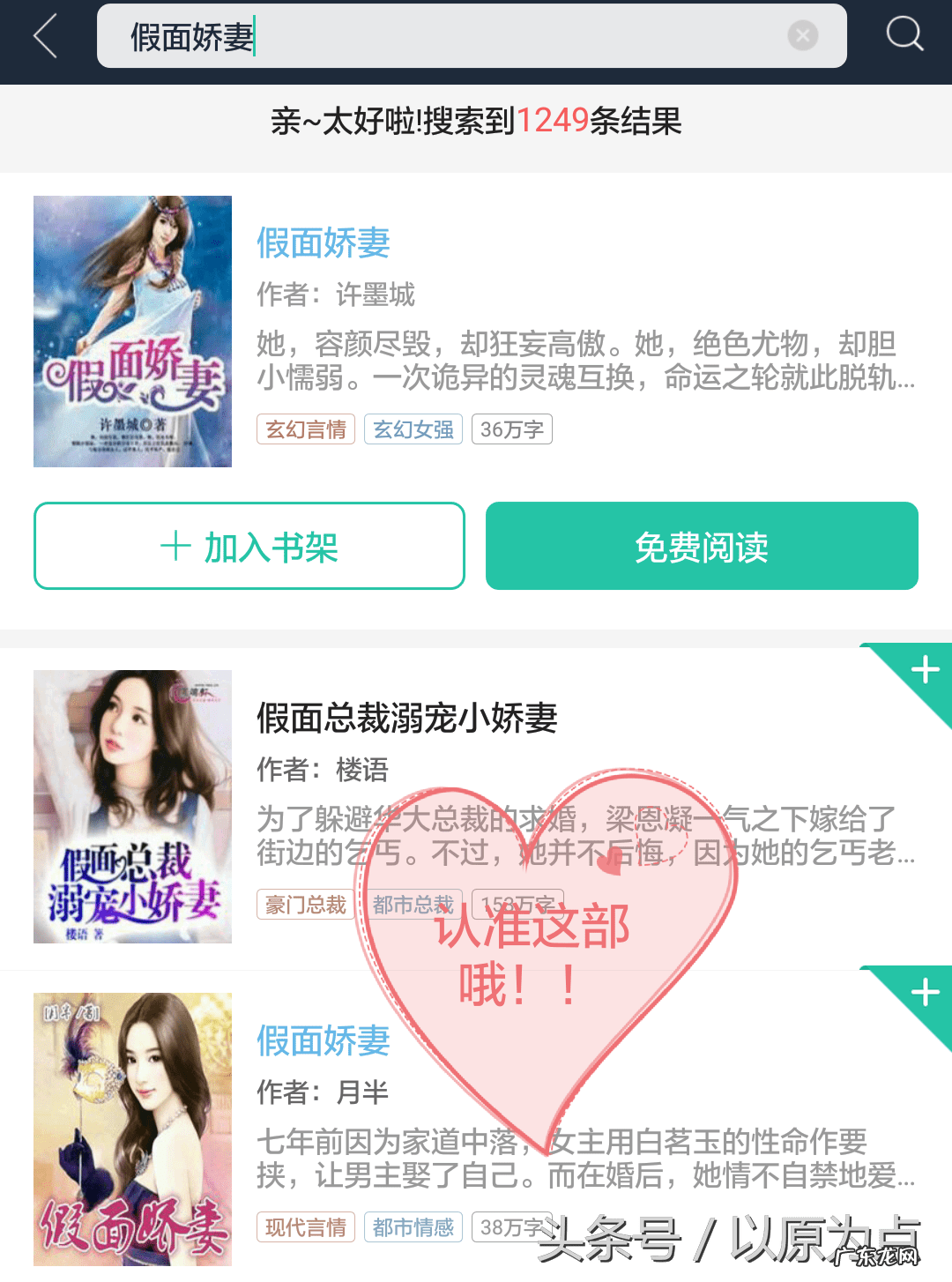The image size is (952, 1282).
Task: Open 假面娇妻 by 月半
Action: (323, 1040)
